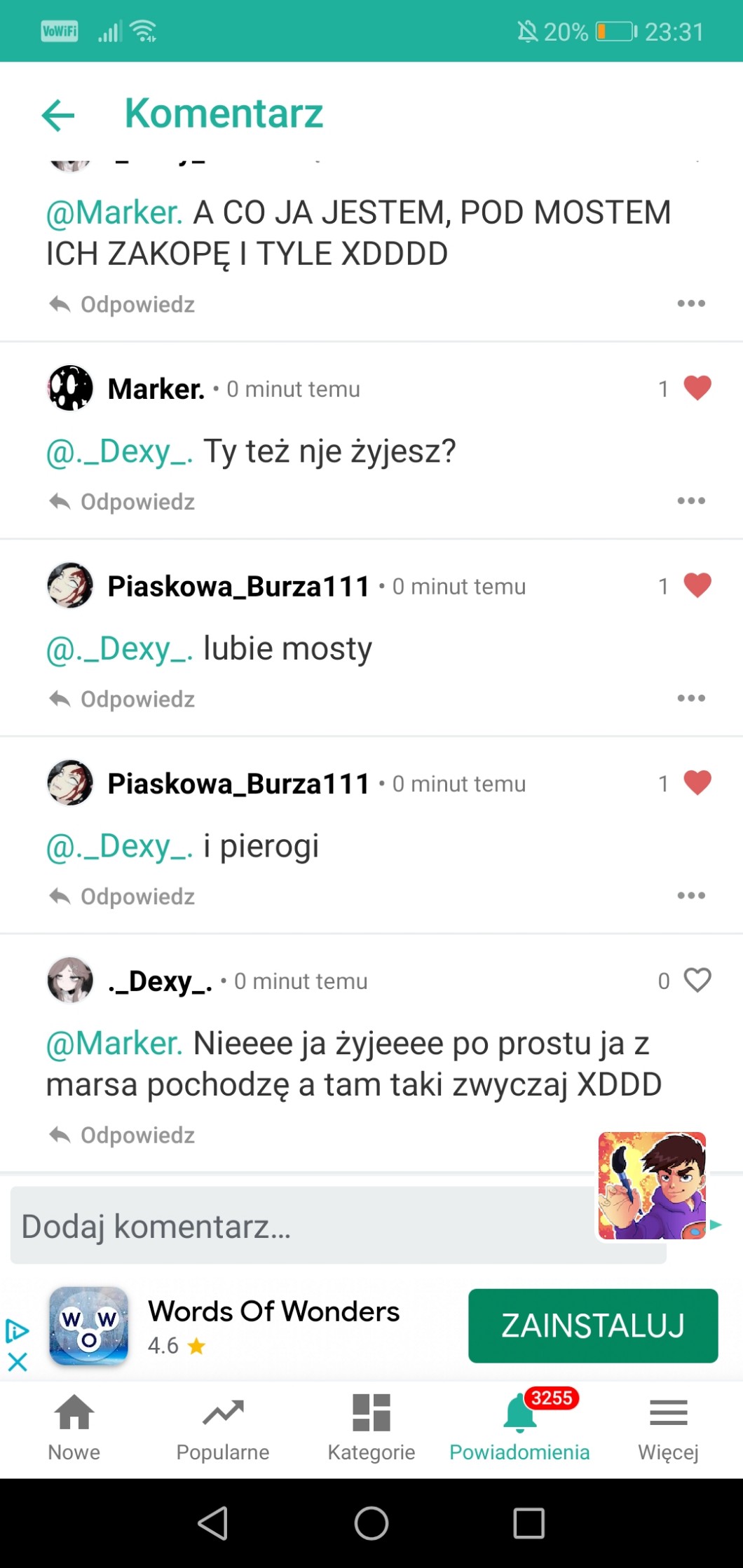Image resolution: width=743 pixels, height=1568 pixels.
Task: Open options for the 'POD MOSTEM' comment
Action: coord(691,304)
